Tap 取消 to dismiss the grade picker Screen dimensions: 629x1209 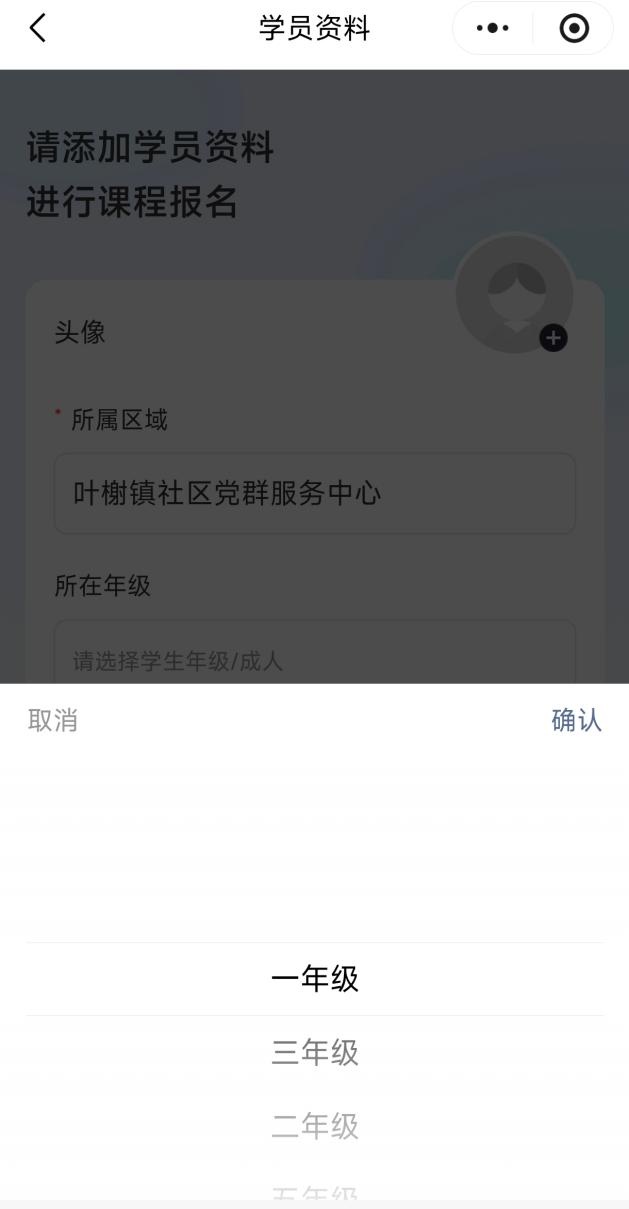53,720
